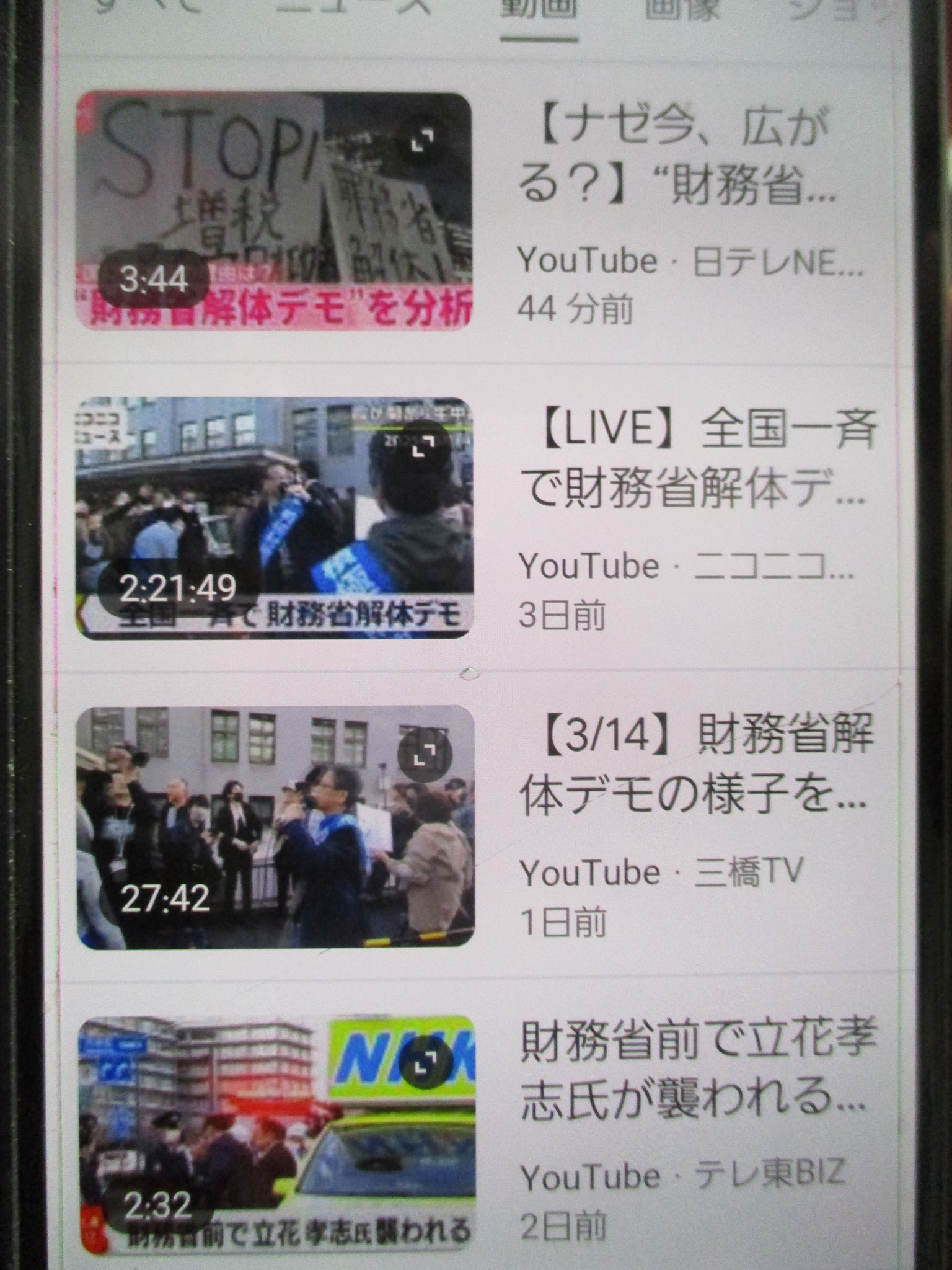This screenshot has width=952, height=1270.
Task: Switch to the 画像 tab
Action: coord(683,11)
